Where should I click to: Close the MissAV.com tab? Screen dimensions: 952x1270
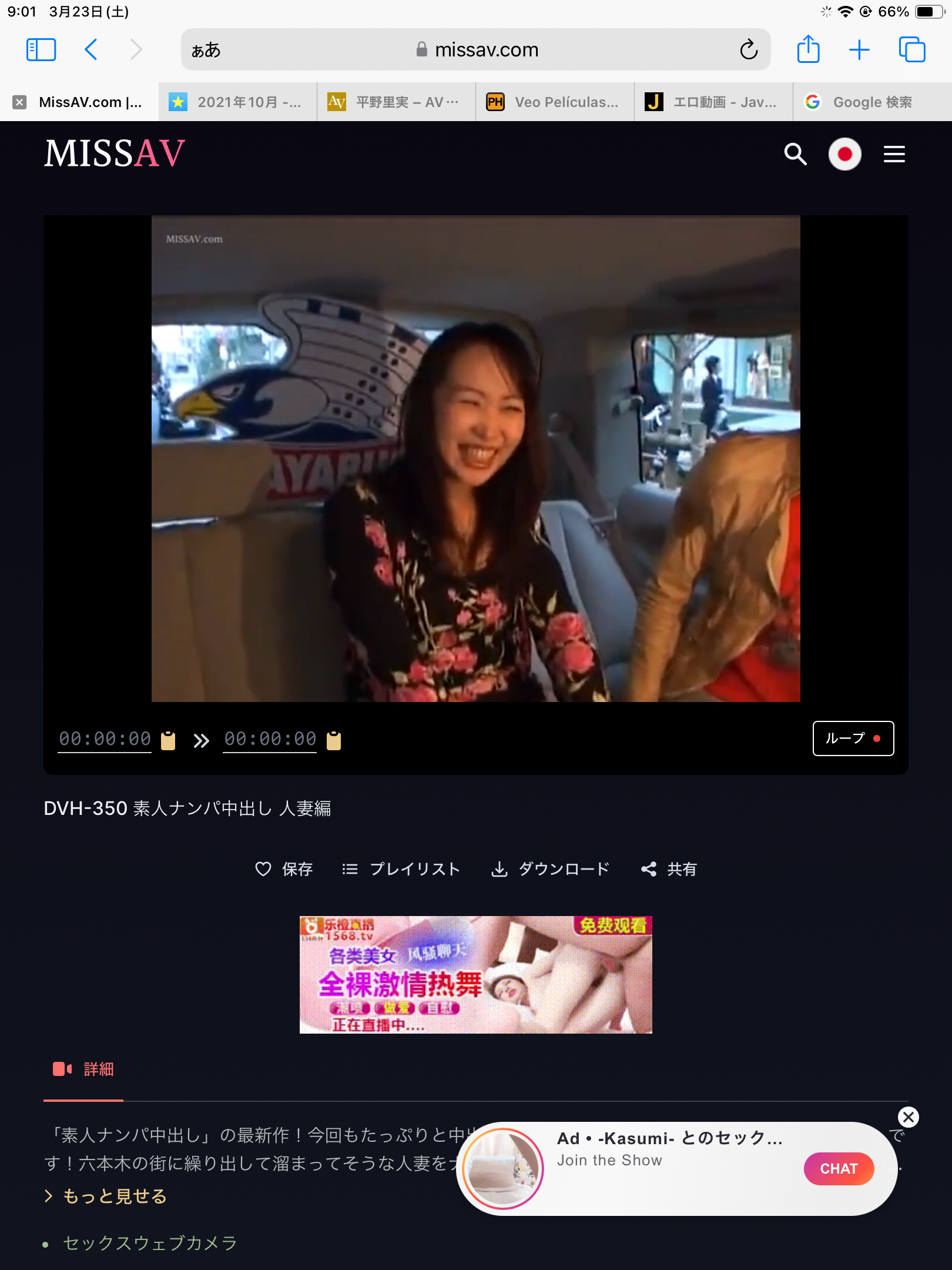(19, 102)
